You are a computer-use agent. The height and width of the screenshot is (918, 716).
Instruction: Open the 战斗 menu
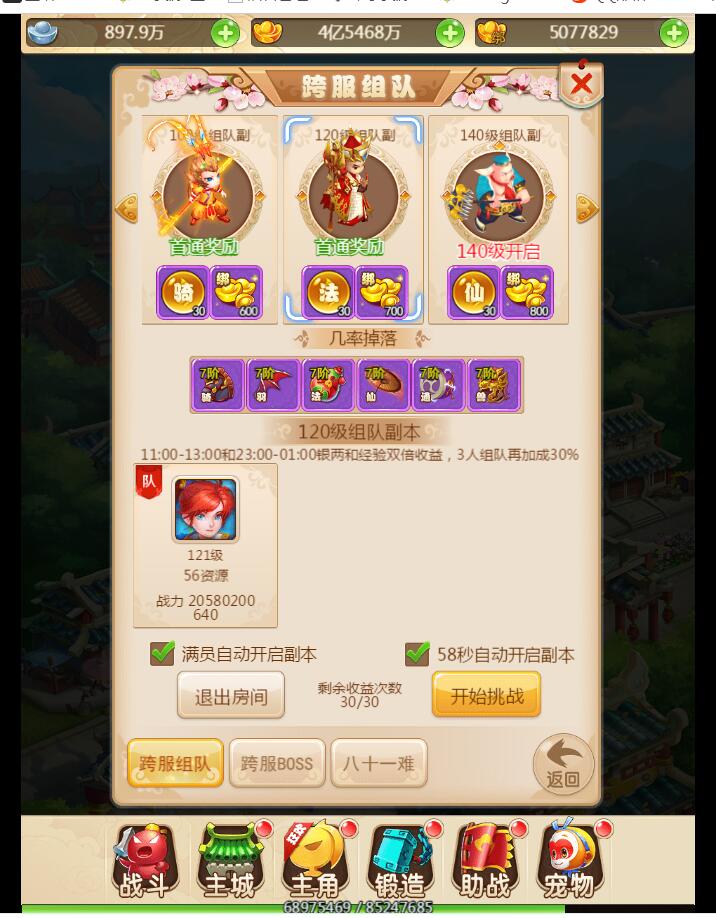[144, 860]
